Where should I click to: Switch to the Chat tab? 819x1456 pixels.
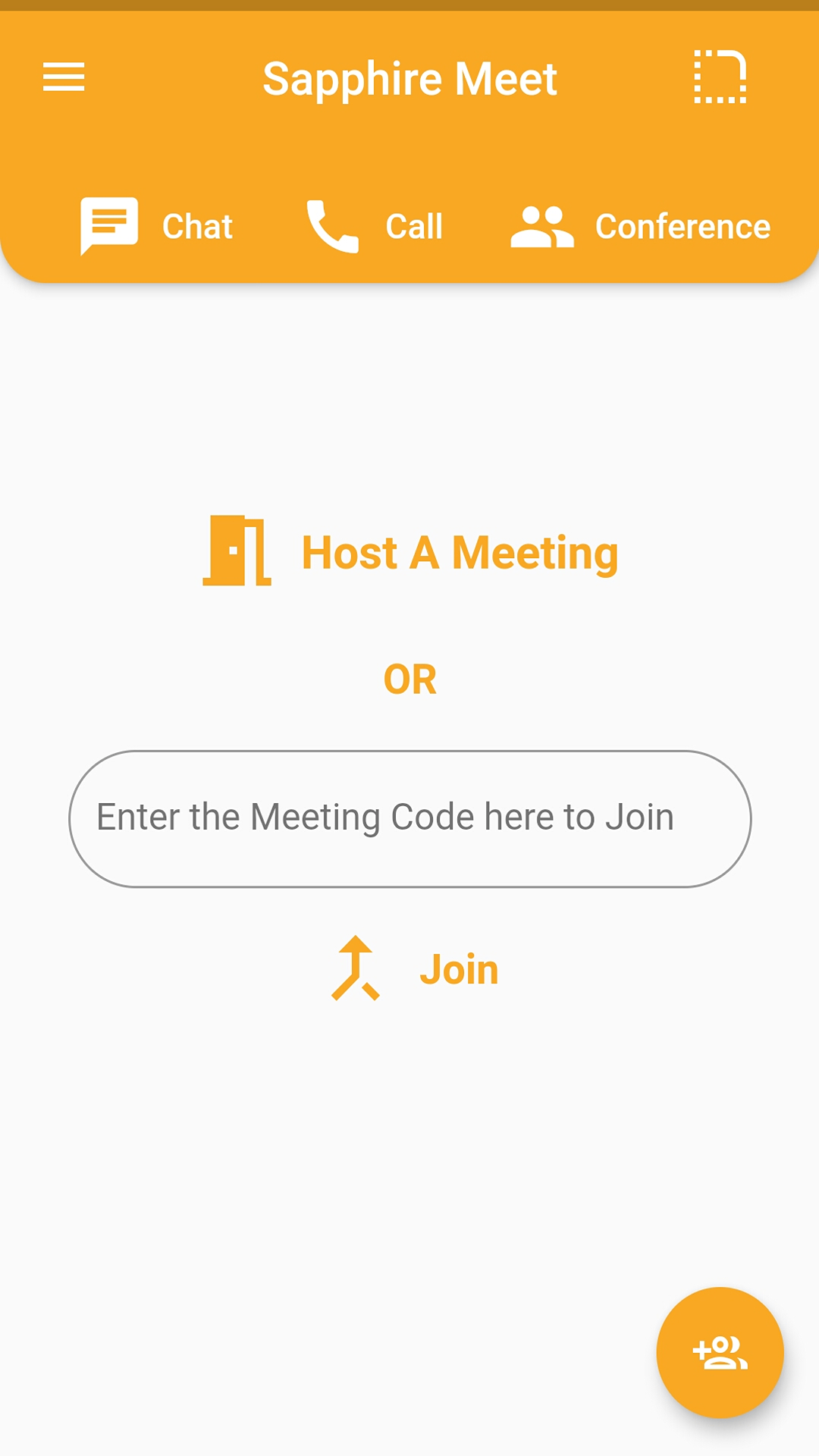(x=157, y=226)
